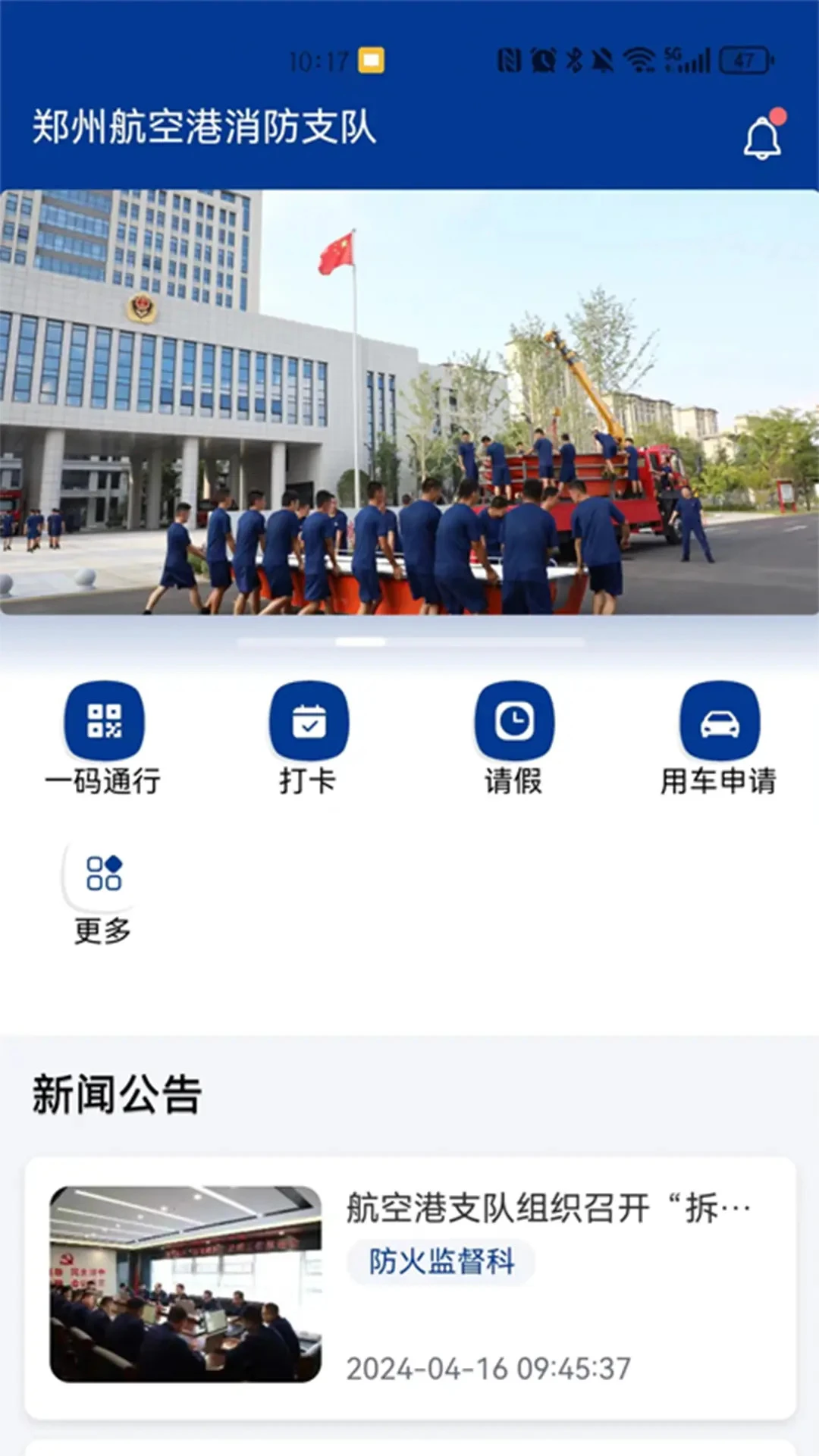This screenshot has height=1456, width=819.
Task: Tap the Bluetooth status bar icon
Action: tap(573, 59)
